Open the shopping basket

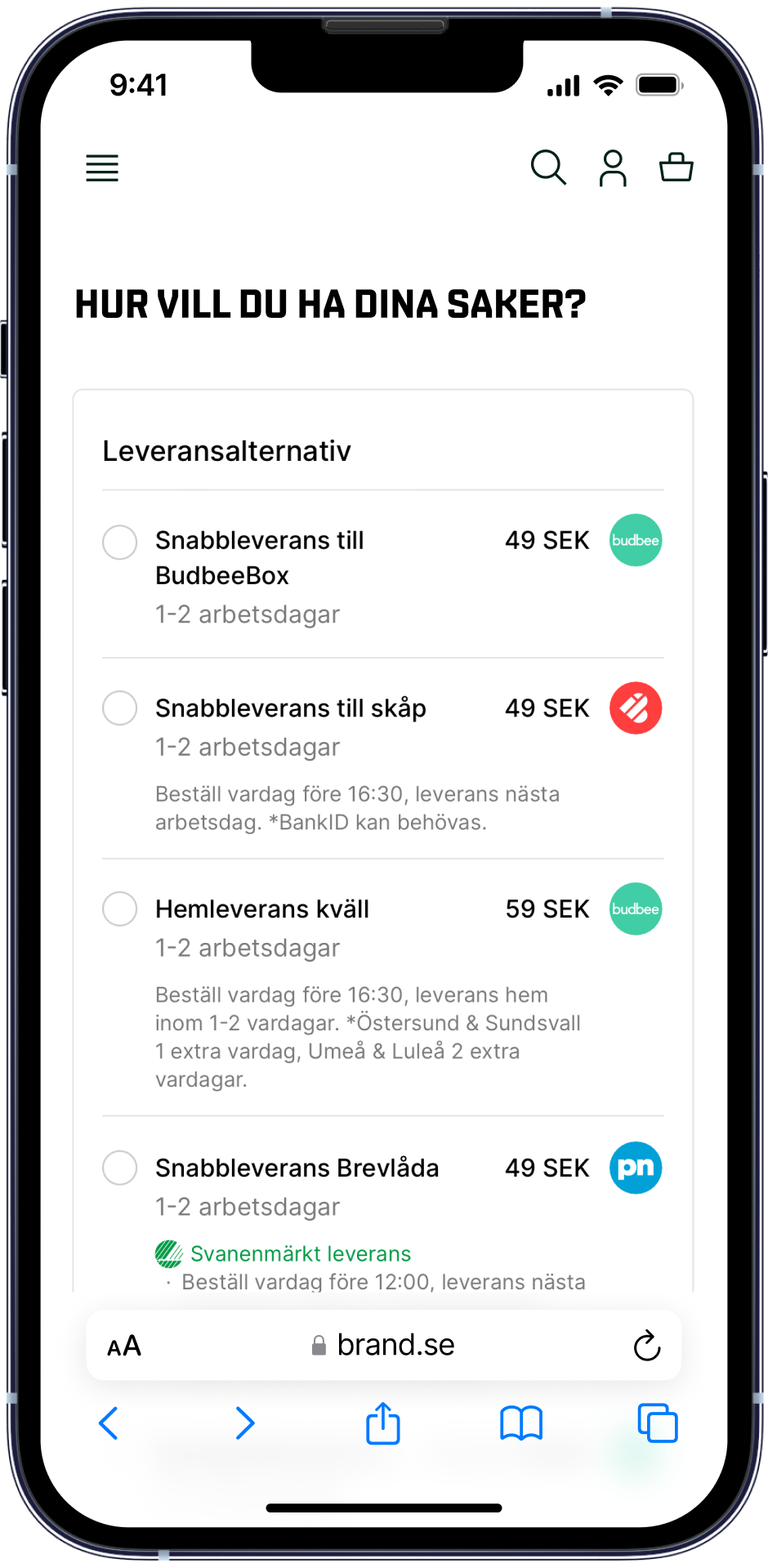[676, 168]
